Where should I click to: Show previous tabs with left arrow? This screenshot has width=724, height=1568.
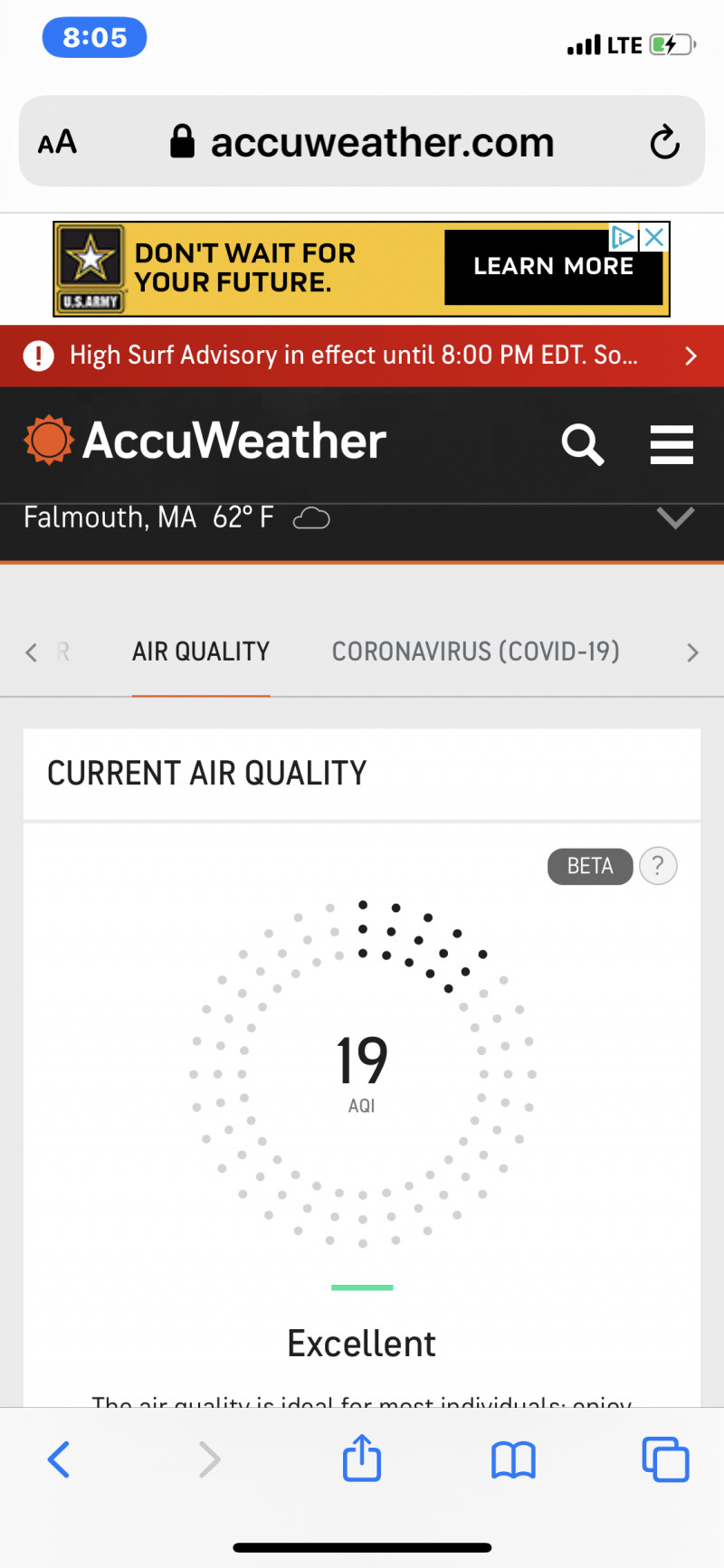(x=32, y=652)
